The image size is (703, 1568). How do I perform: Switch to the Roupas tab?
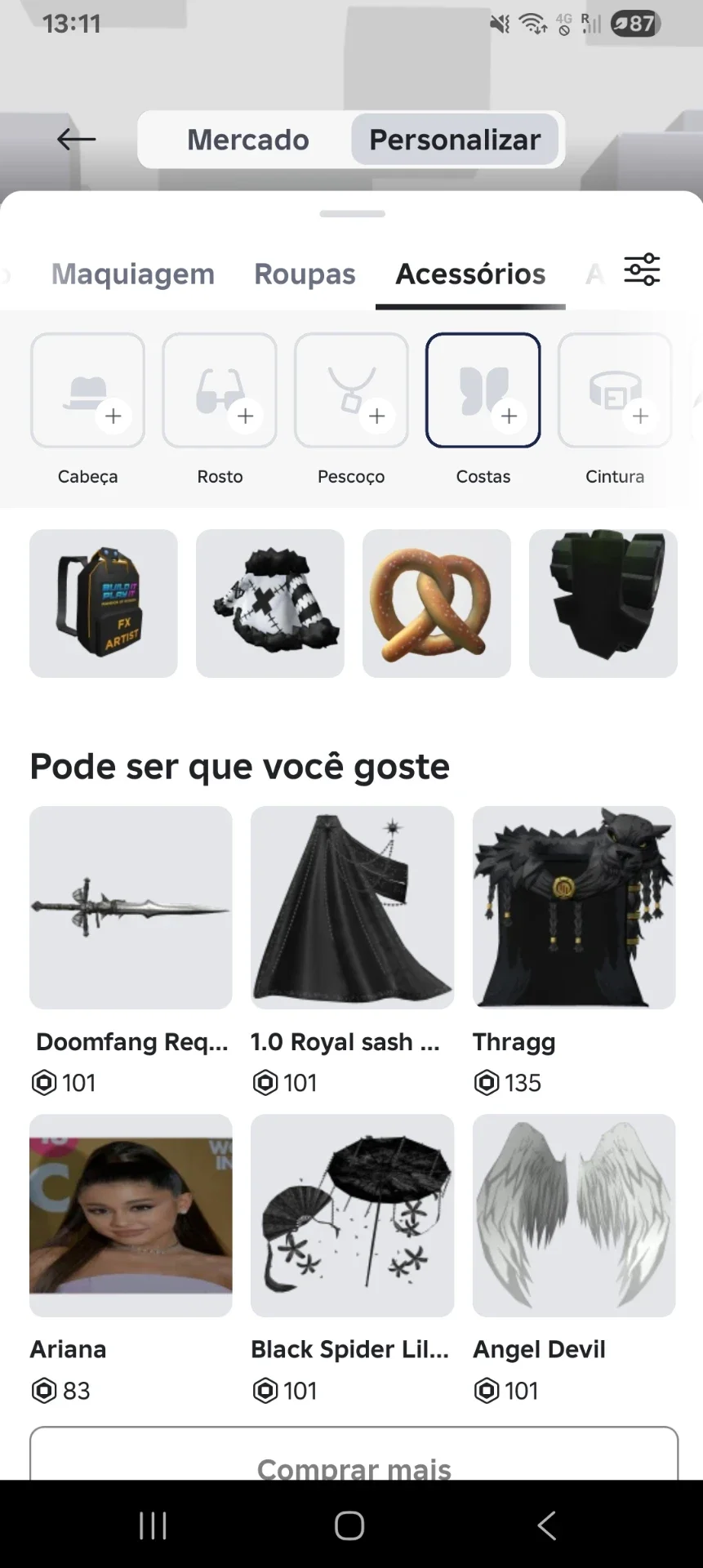tap(305, 274)
